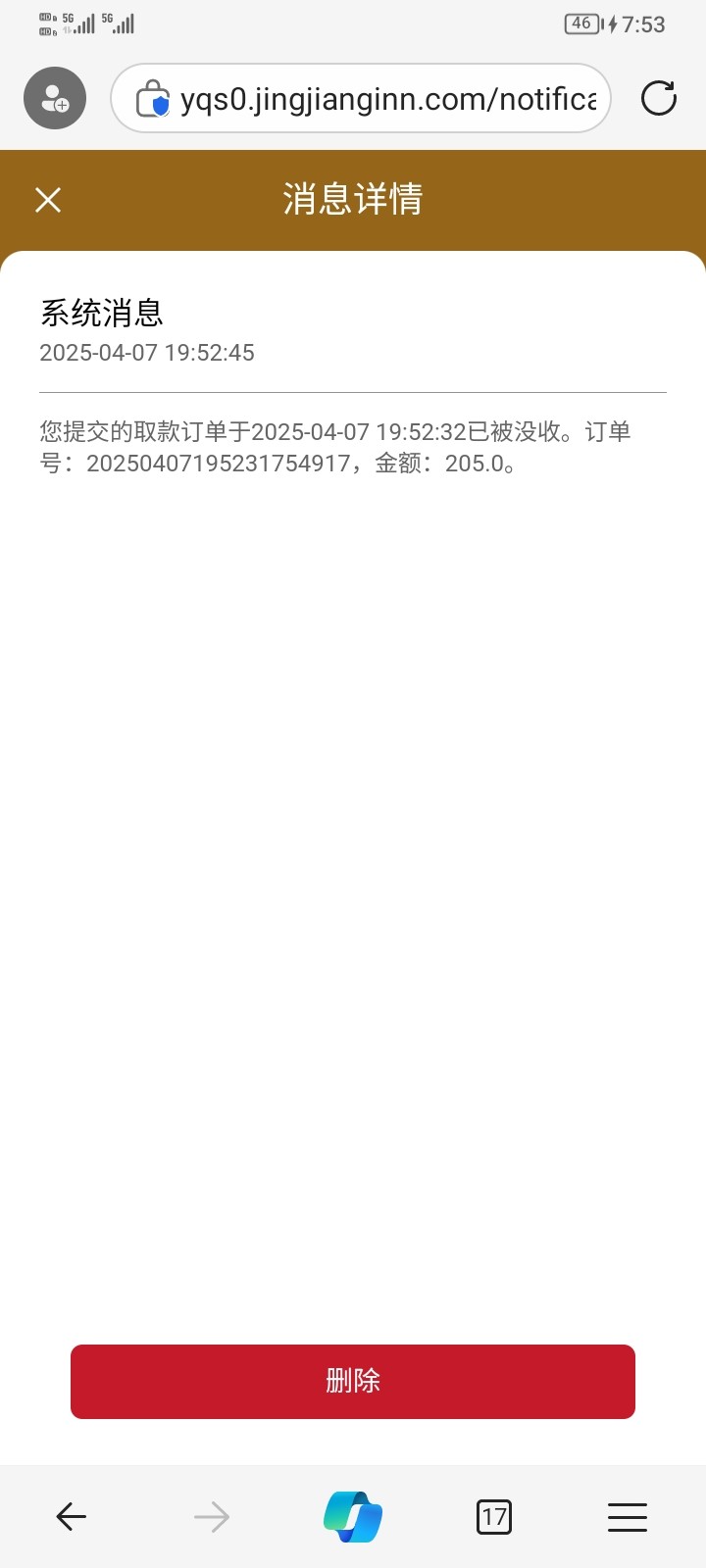The image size is (706, 1568).
Task: Go back in the browser
Action: point(72,1517)
